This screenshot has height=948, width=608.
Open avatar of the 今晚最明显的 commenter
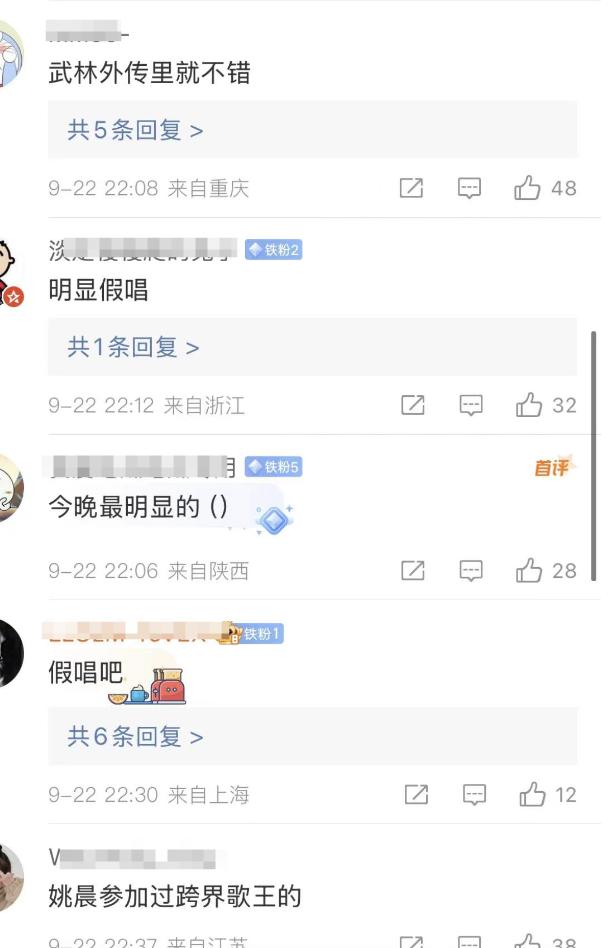click(8, 487)
